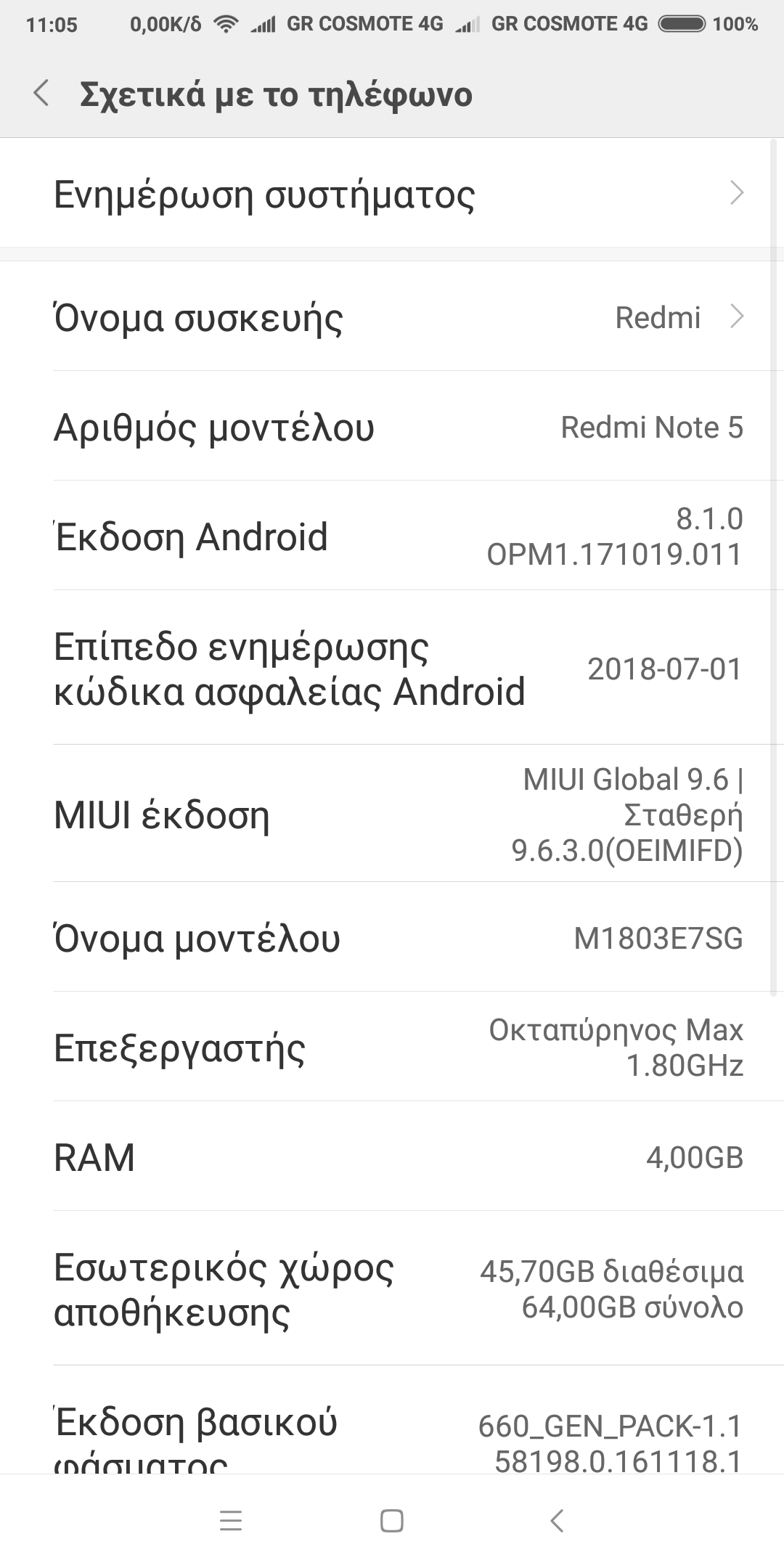The width and height of the screenshot is (784, 1568).
Task: Open Ενημέρωση συστήματος
Action: click(x=392, y=194)
